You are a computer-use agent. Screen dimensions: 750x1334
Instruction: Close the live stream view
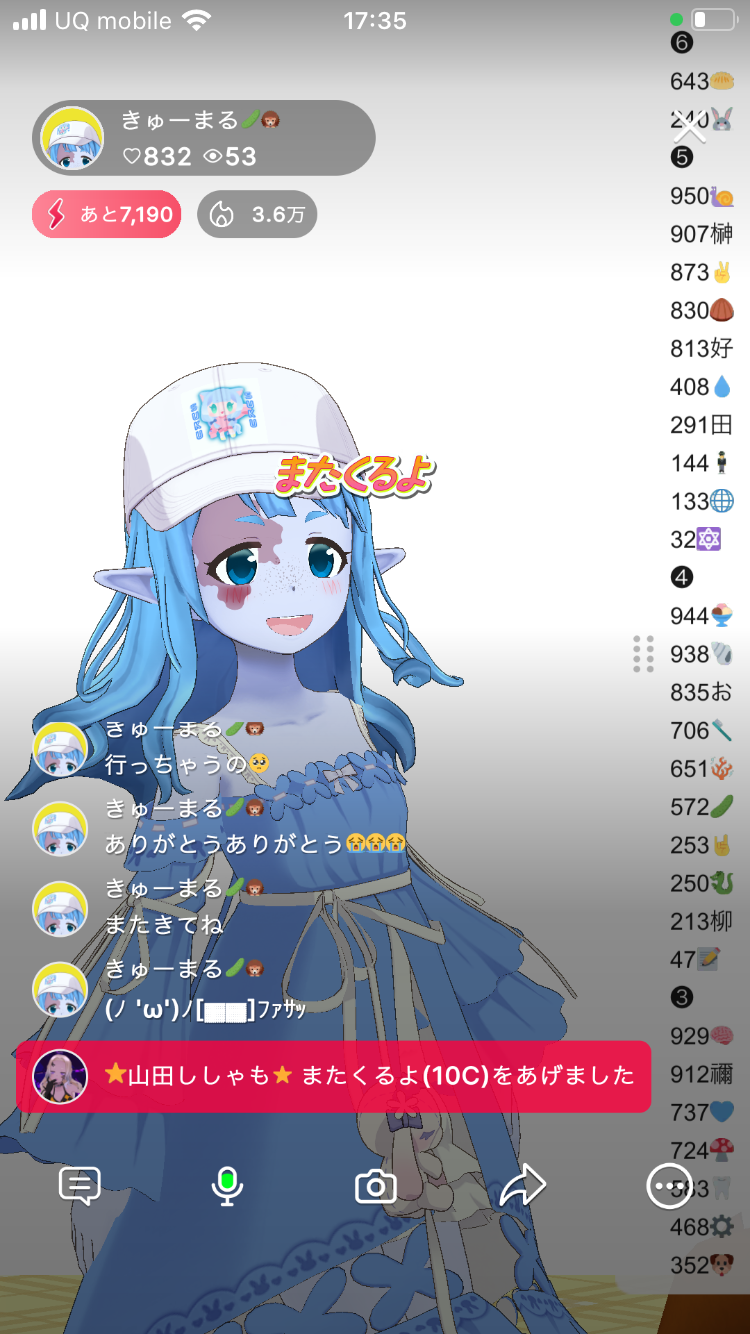(690, 127)
